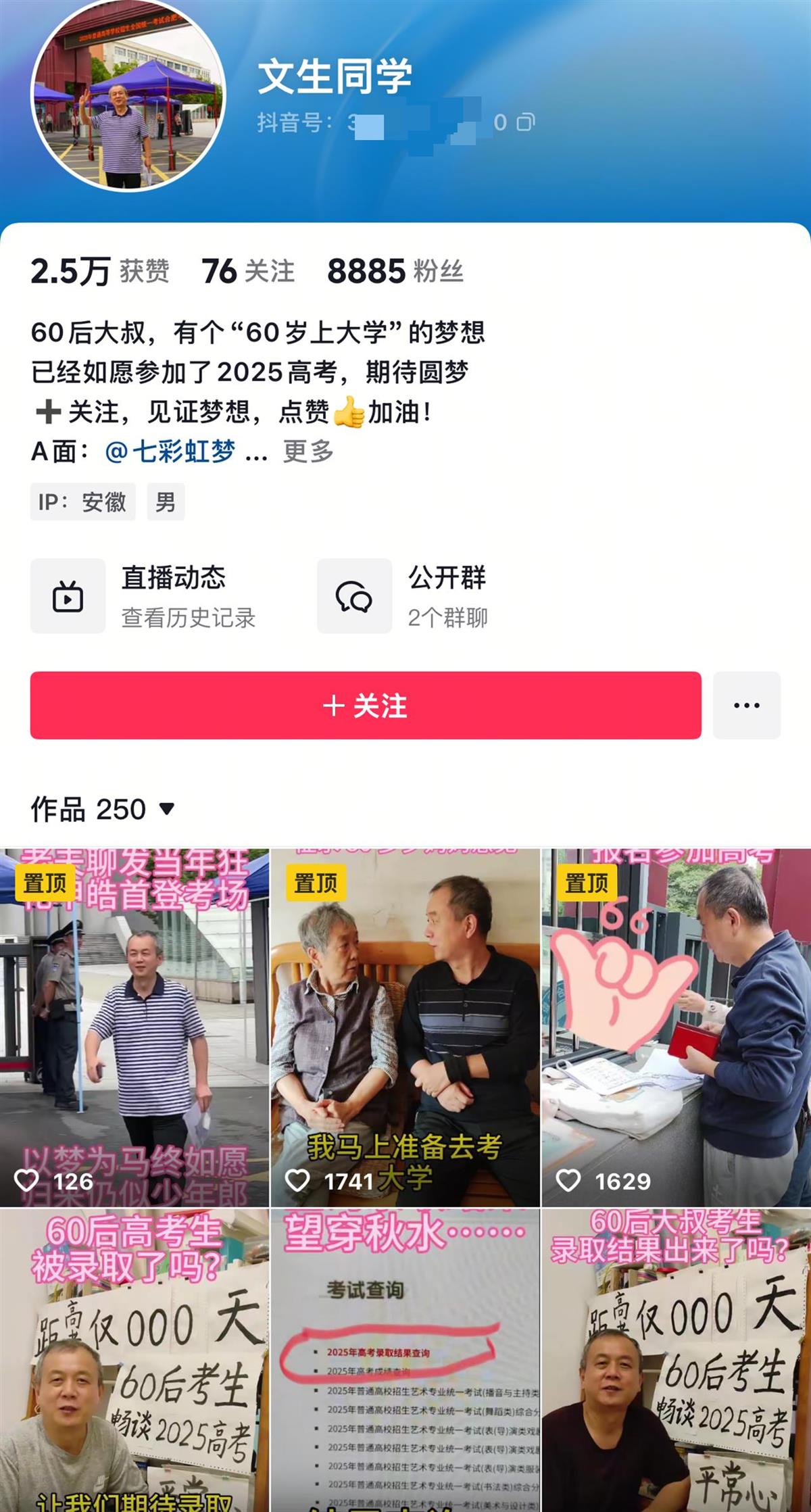Open the pinned video with 126 likes
This screenshot has height=1512, width=811.
[x=134, y=1027]
